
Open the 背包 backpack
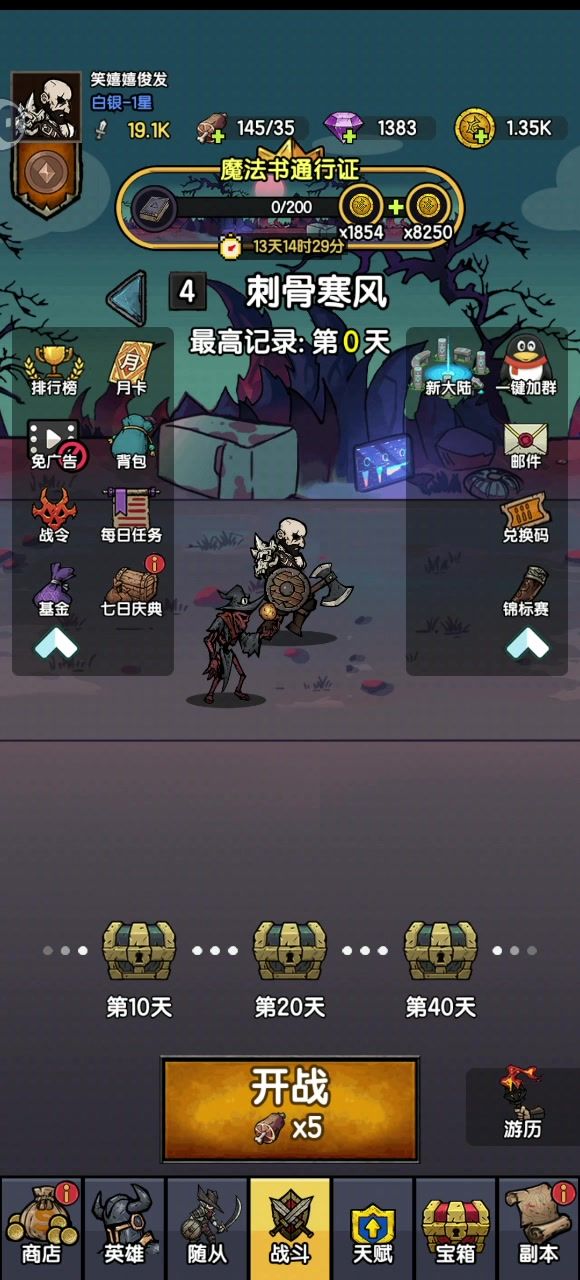(x=131, y=444)
